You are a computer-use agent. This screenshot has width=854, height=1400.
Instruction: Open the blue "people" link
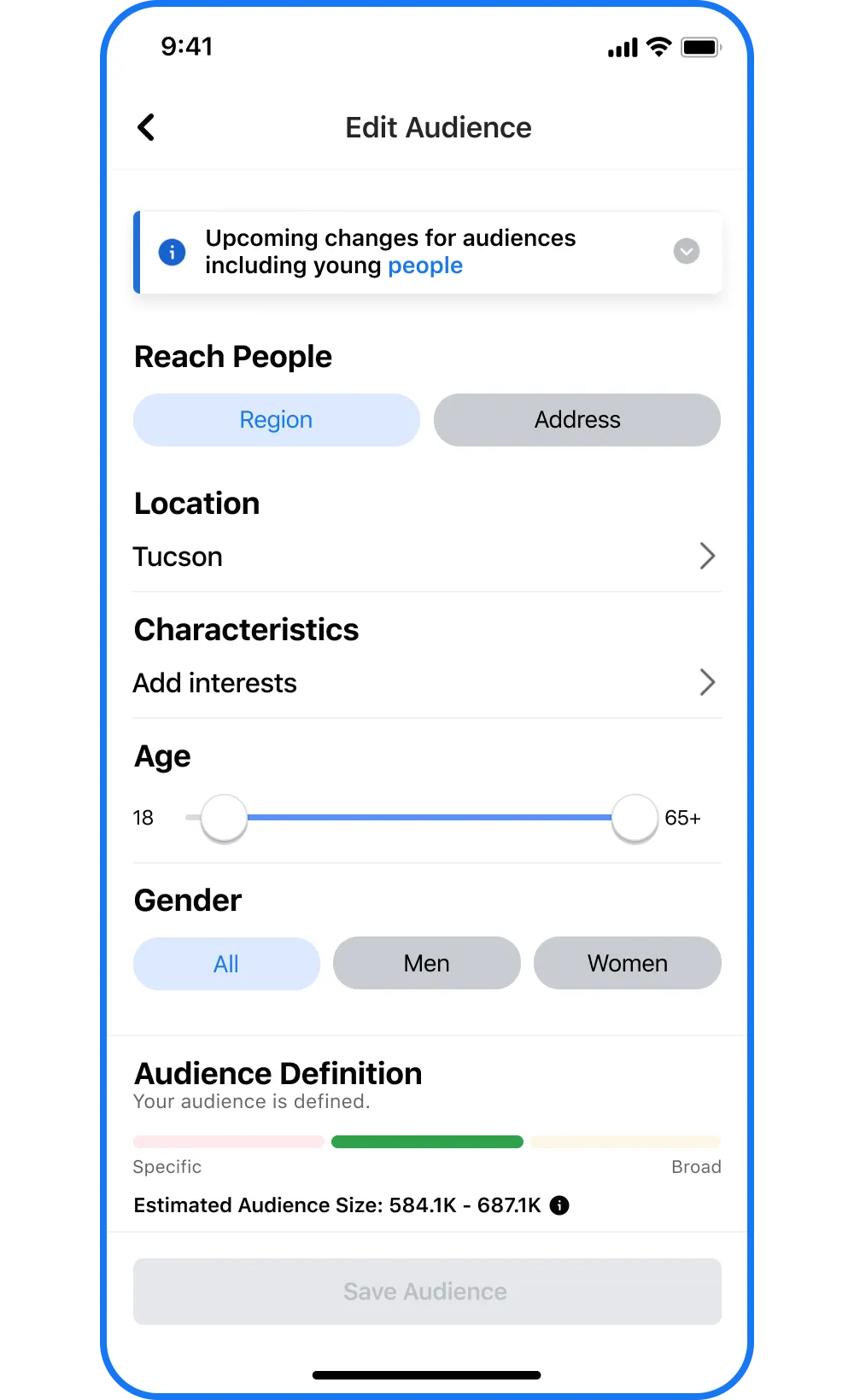click(425, 265)
